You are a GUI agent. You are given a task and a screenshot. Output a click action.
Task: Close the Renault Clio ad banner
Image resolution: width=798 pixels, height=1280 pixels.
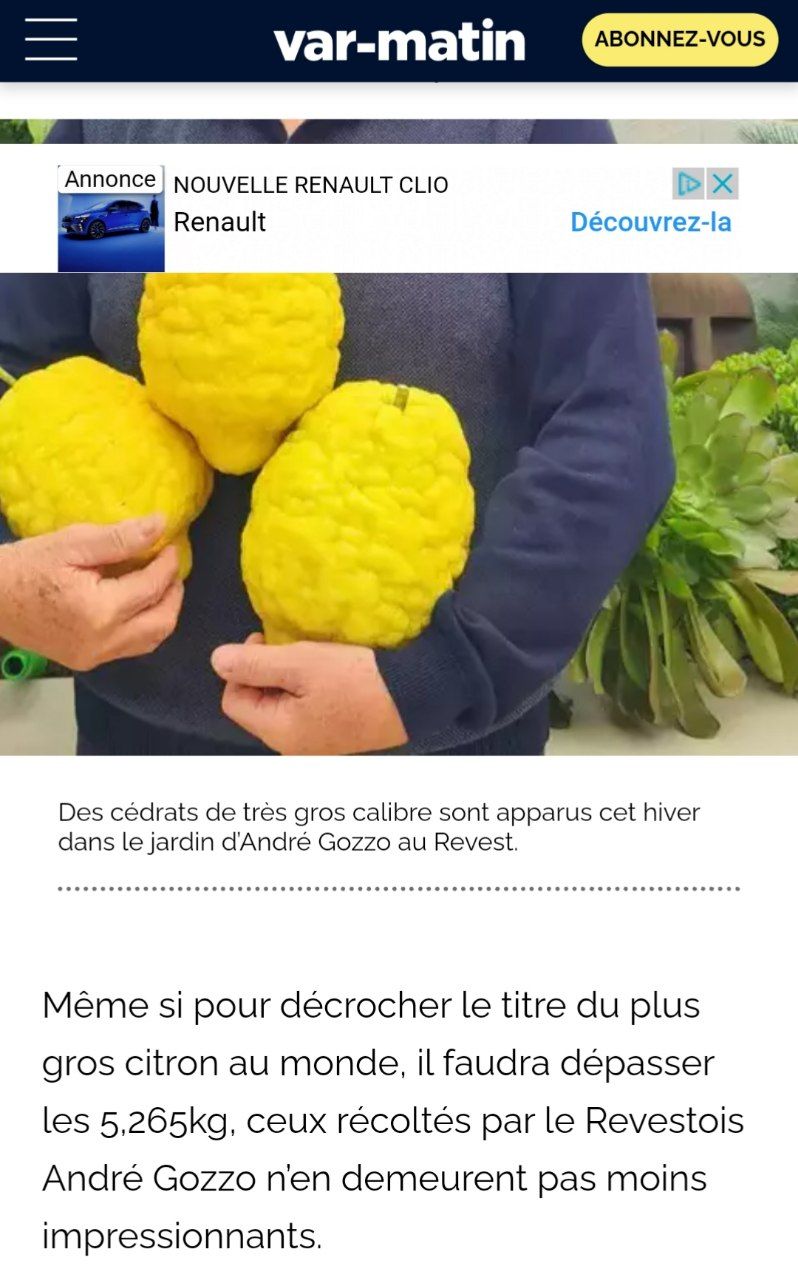(x=723, y=184)
